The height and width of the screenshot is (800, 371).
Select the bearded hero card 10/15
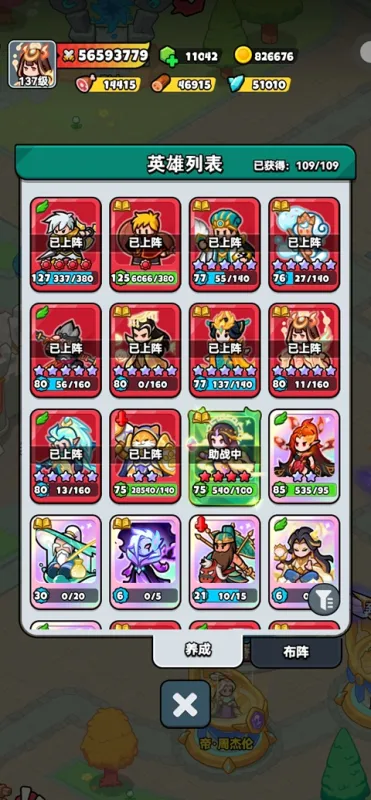pos(225,562)
